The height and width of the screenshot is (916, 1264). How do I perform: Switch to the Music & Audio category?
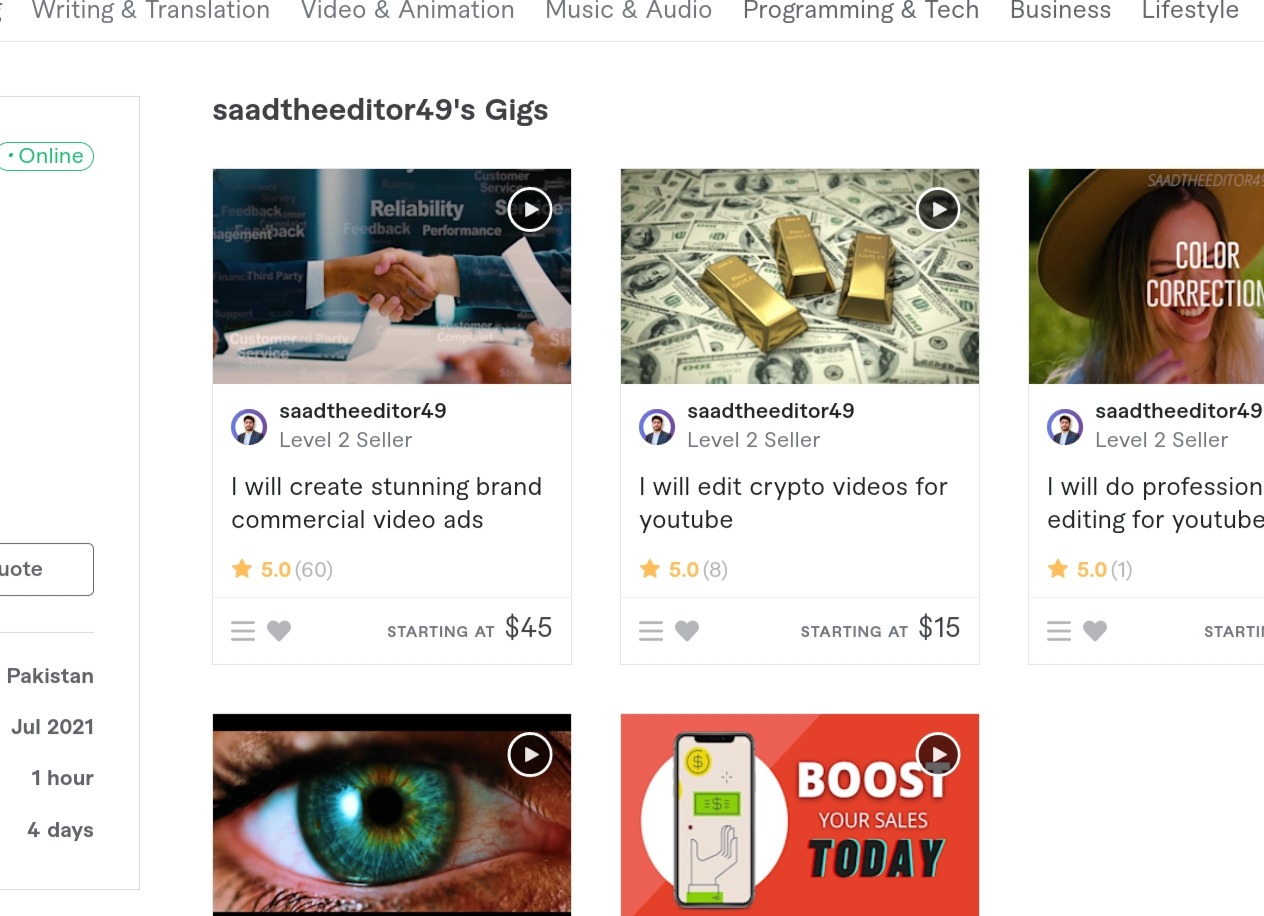click(x=628, y=12)
